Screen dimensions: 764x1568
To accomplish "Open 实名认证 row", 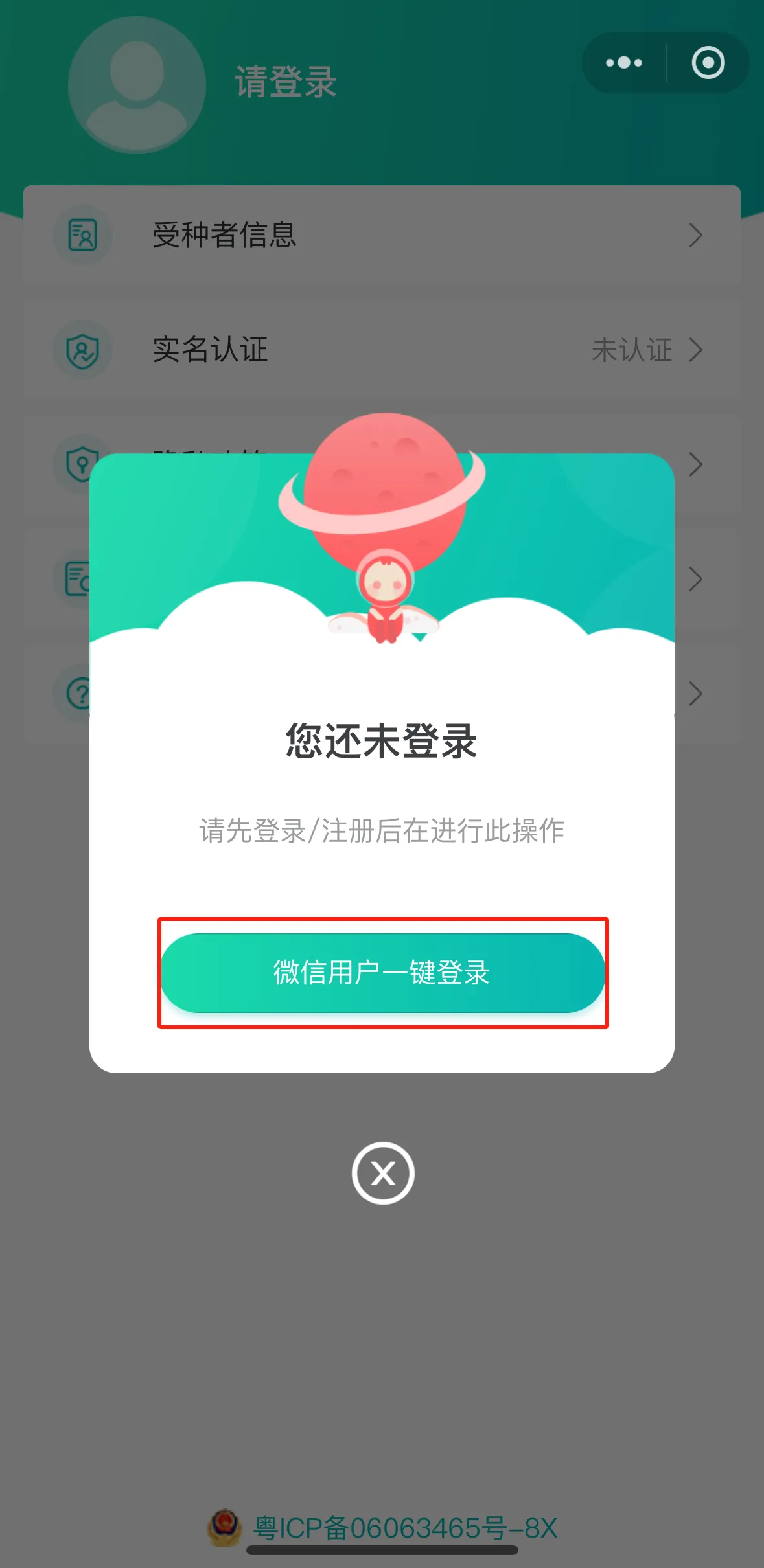I will click(x=382, y=350).
